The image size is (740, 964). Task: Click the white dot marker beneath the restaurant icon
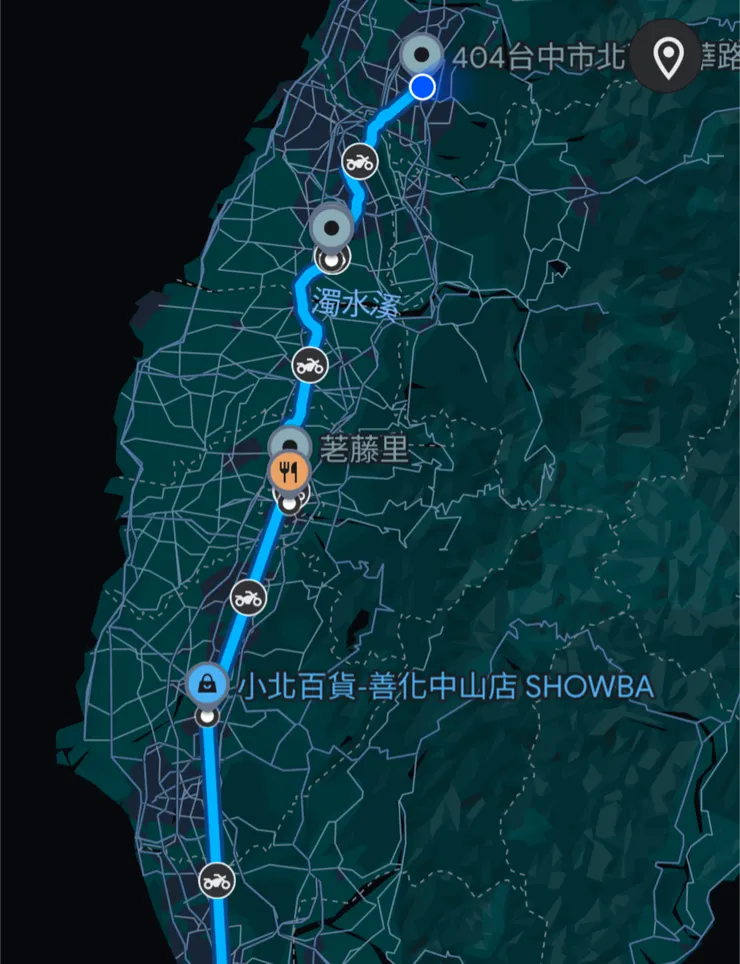(x=292, y=502)
